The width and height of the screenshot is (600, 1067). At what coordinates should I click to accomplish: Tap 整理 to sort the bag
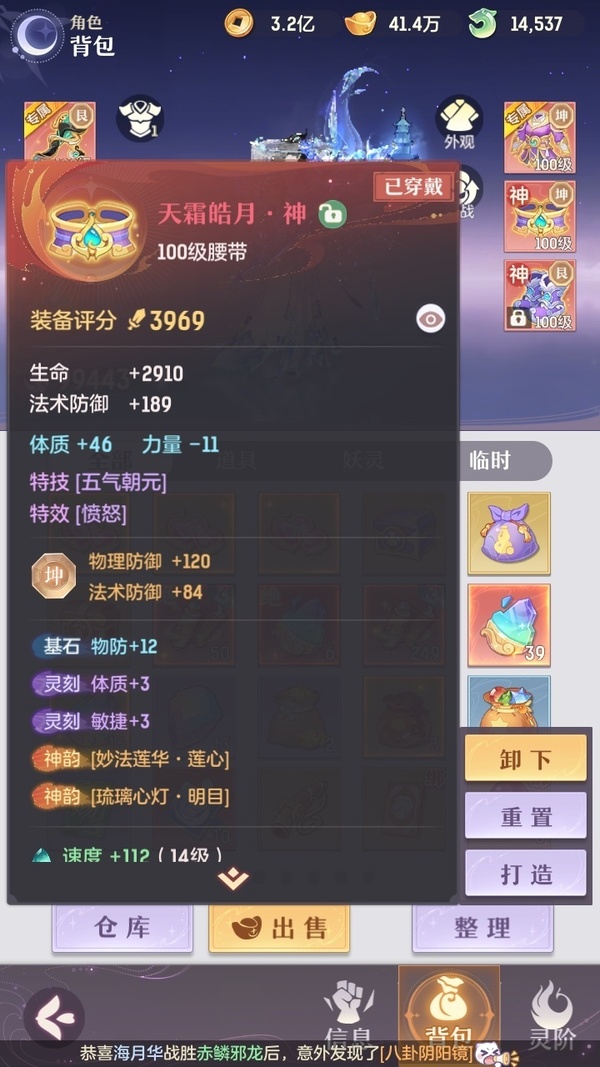(482, 928)
